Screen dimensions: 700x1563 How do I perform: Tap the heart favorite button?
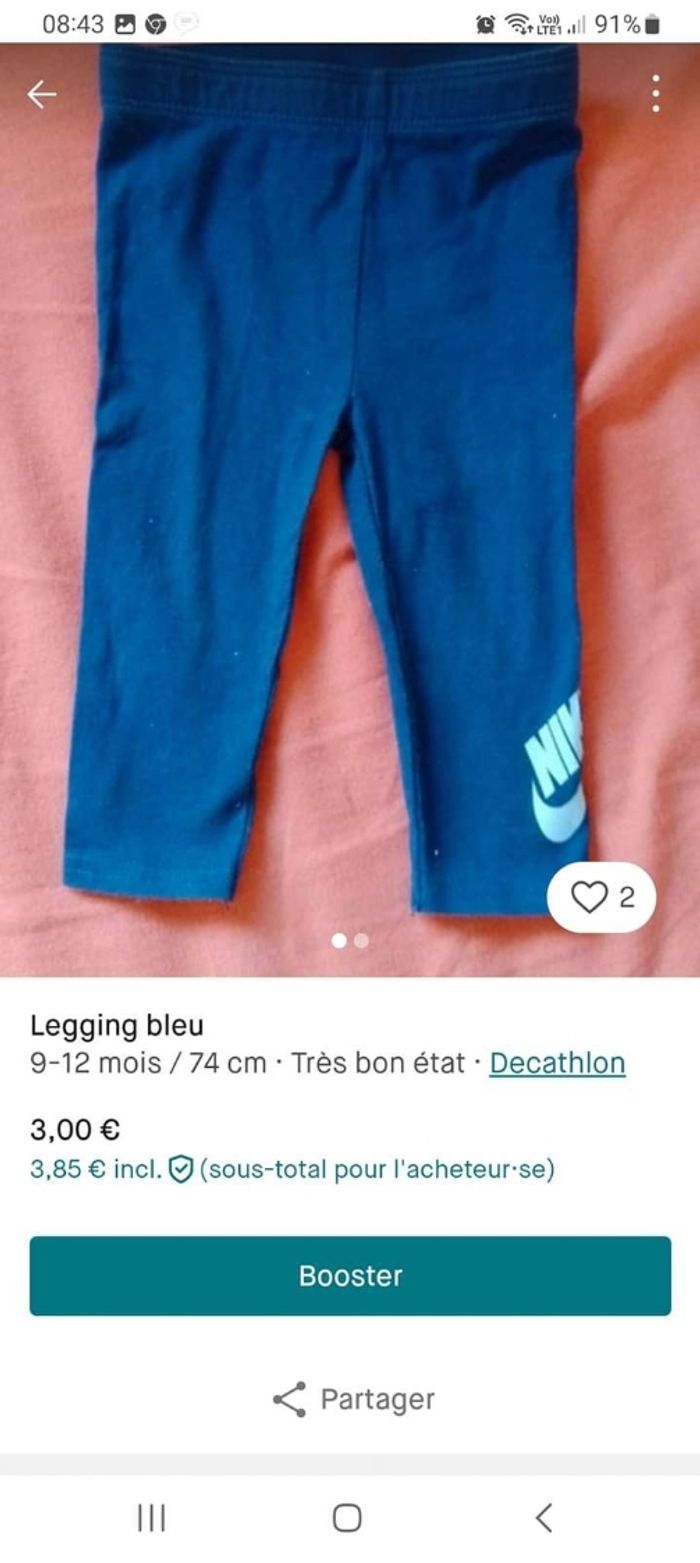pyautogui.click(x=601, y=897)
